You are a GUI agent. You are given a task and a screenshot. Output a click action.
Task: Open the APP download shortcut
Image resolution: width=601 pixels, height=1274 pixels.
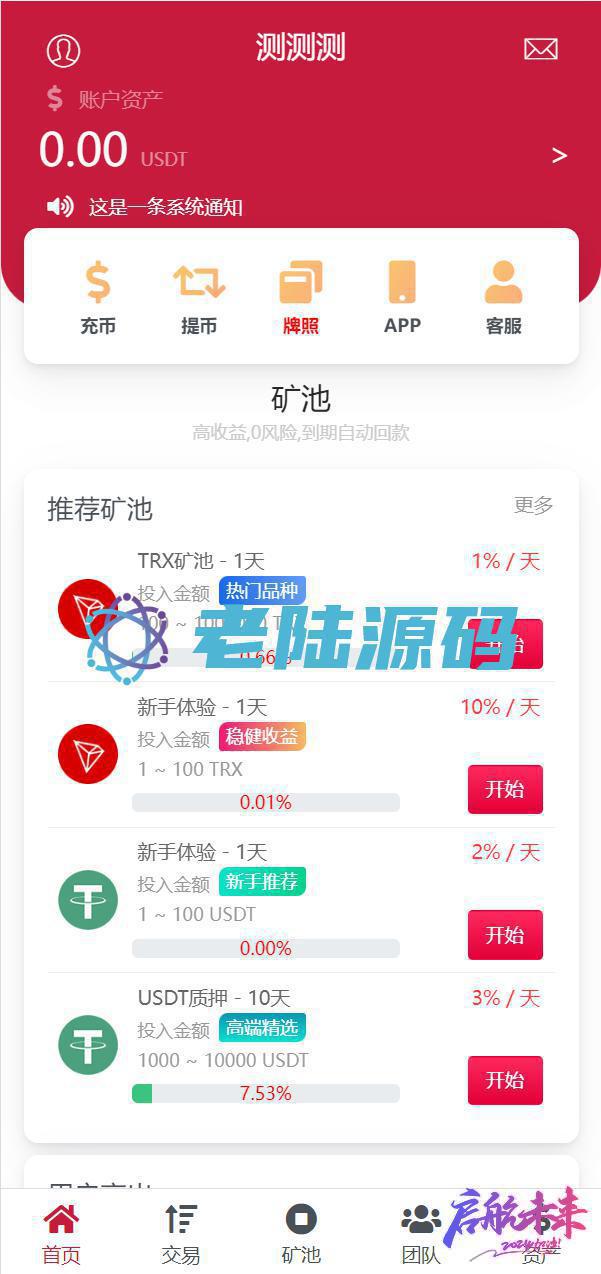click(402, 297)
